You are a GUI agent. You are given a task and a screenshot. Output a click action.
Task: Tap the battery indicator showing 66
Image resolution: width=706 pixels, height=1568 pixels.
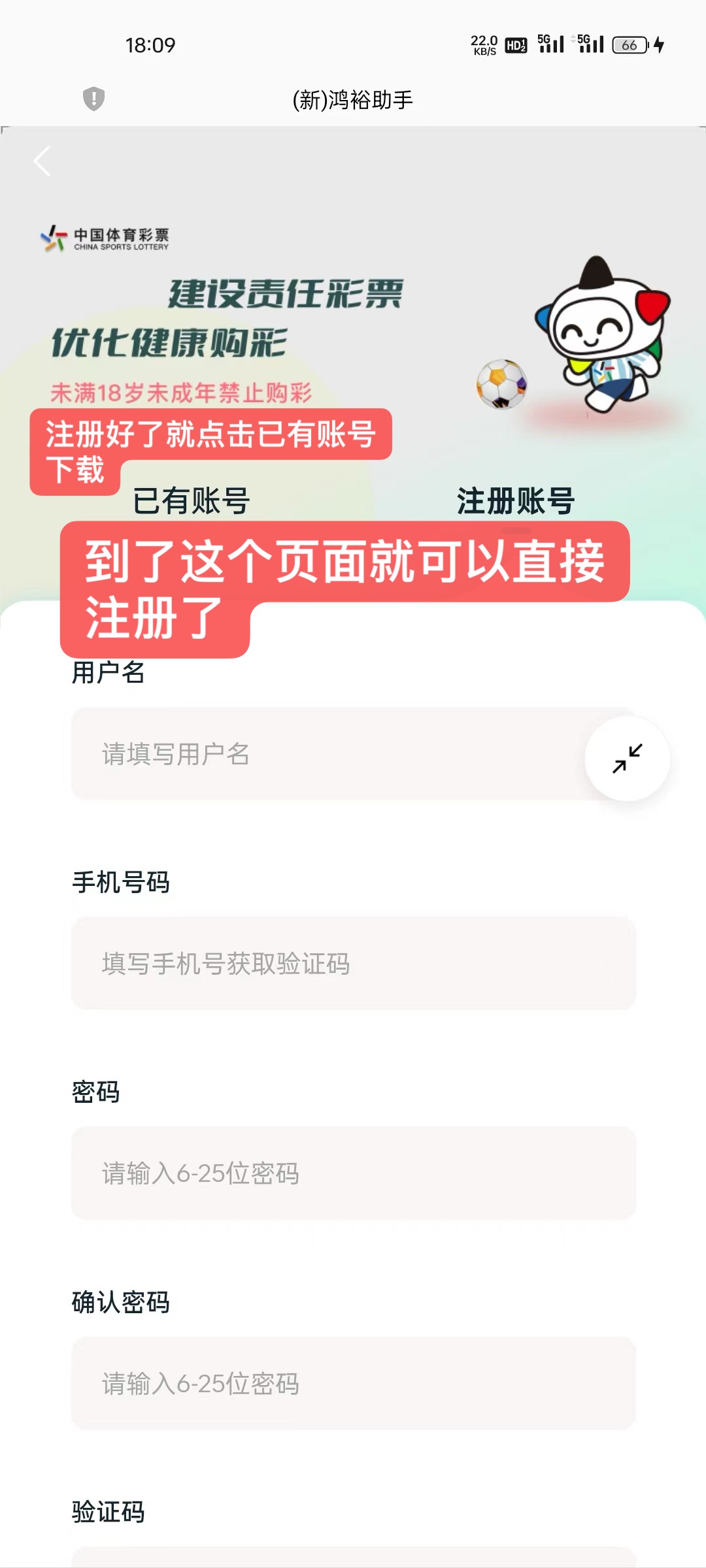tap(629, 44)
